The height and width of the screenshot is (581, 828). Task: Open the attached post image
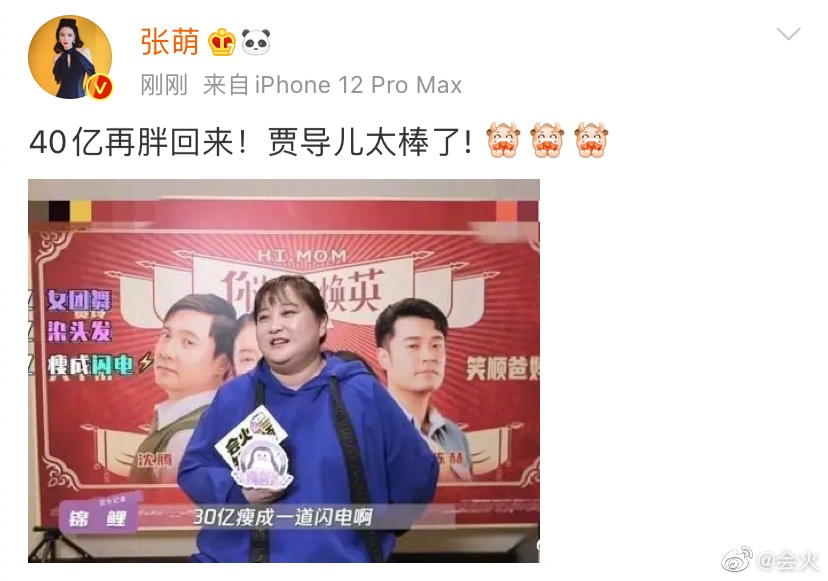point(283,370)
